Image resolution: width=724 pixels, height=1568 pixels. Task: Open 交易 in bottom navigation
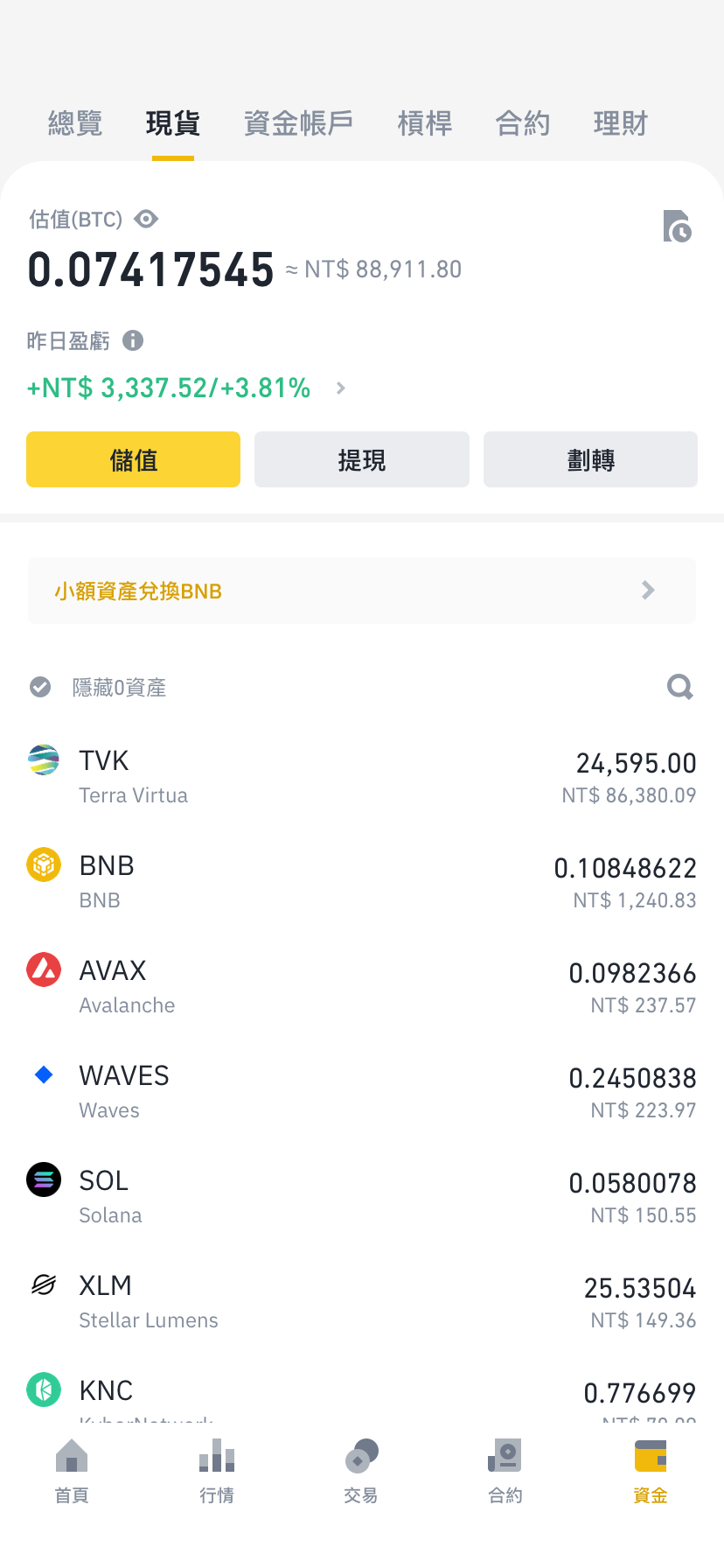(x=361, y=1472)
